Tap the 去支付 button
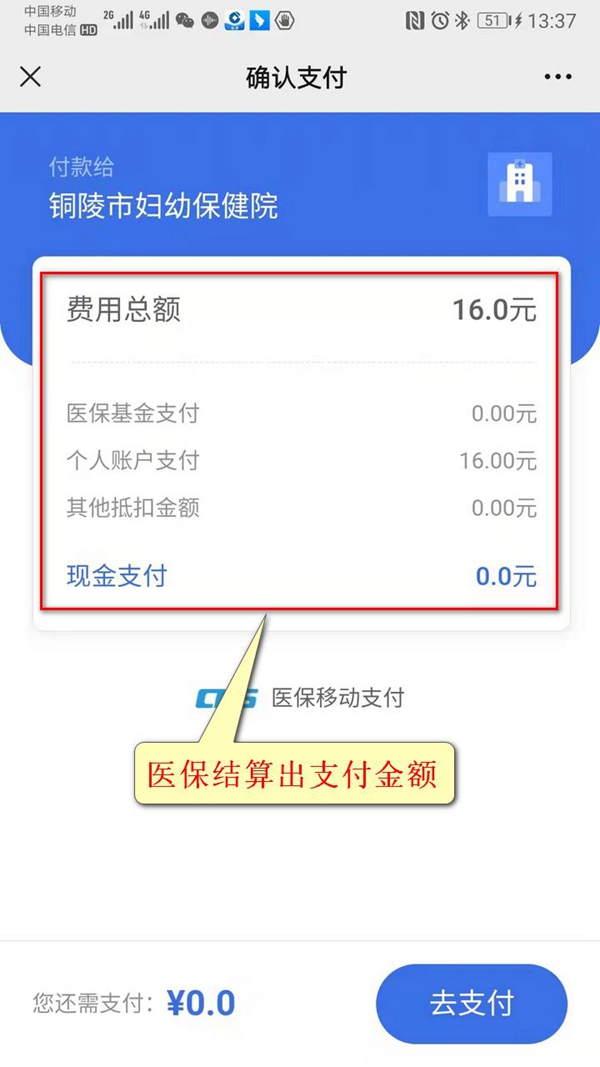Screen dimensions: 600x1067 click(x=471, y=1002)
